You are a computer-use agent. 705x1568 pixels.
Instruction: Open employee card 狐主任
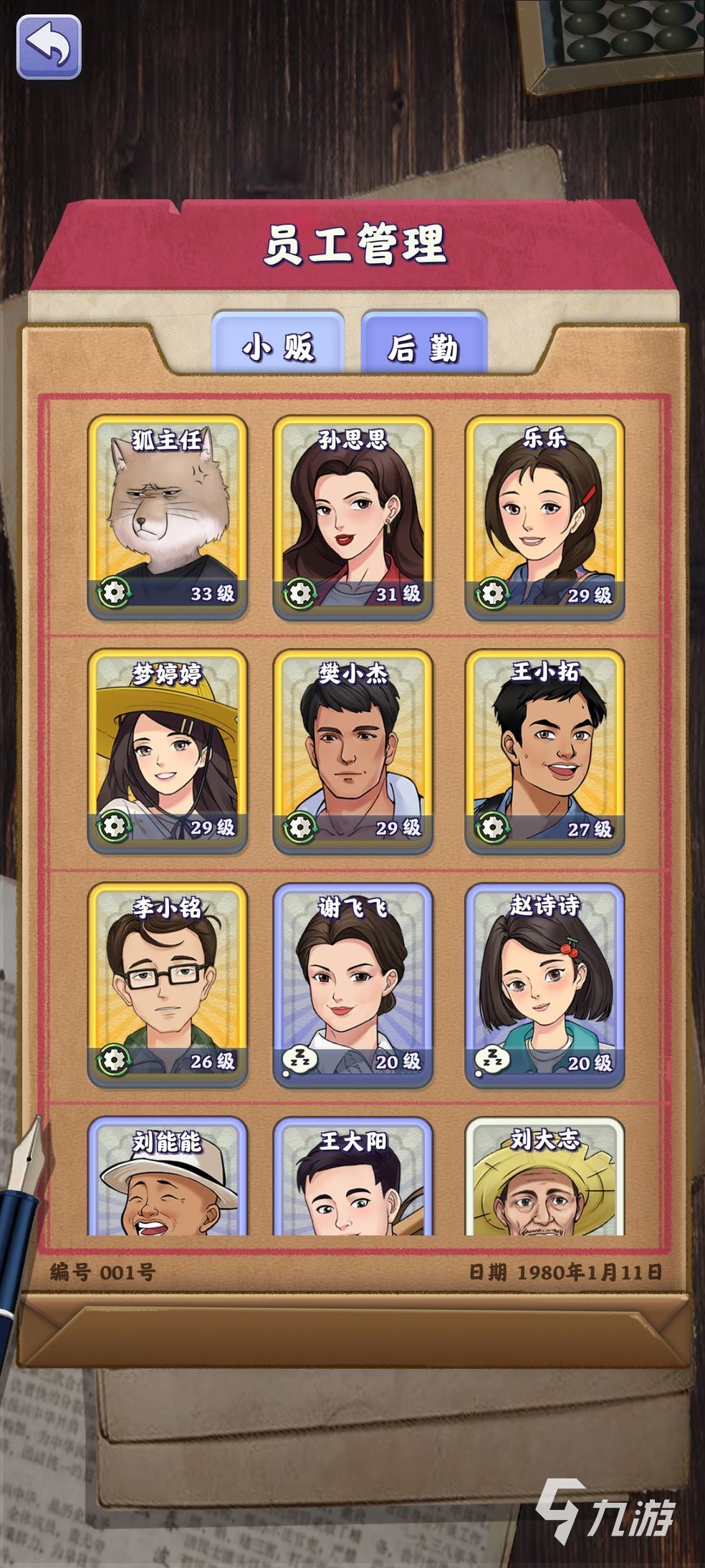coord(168,516)
